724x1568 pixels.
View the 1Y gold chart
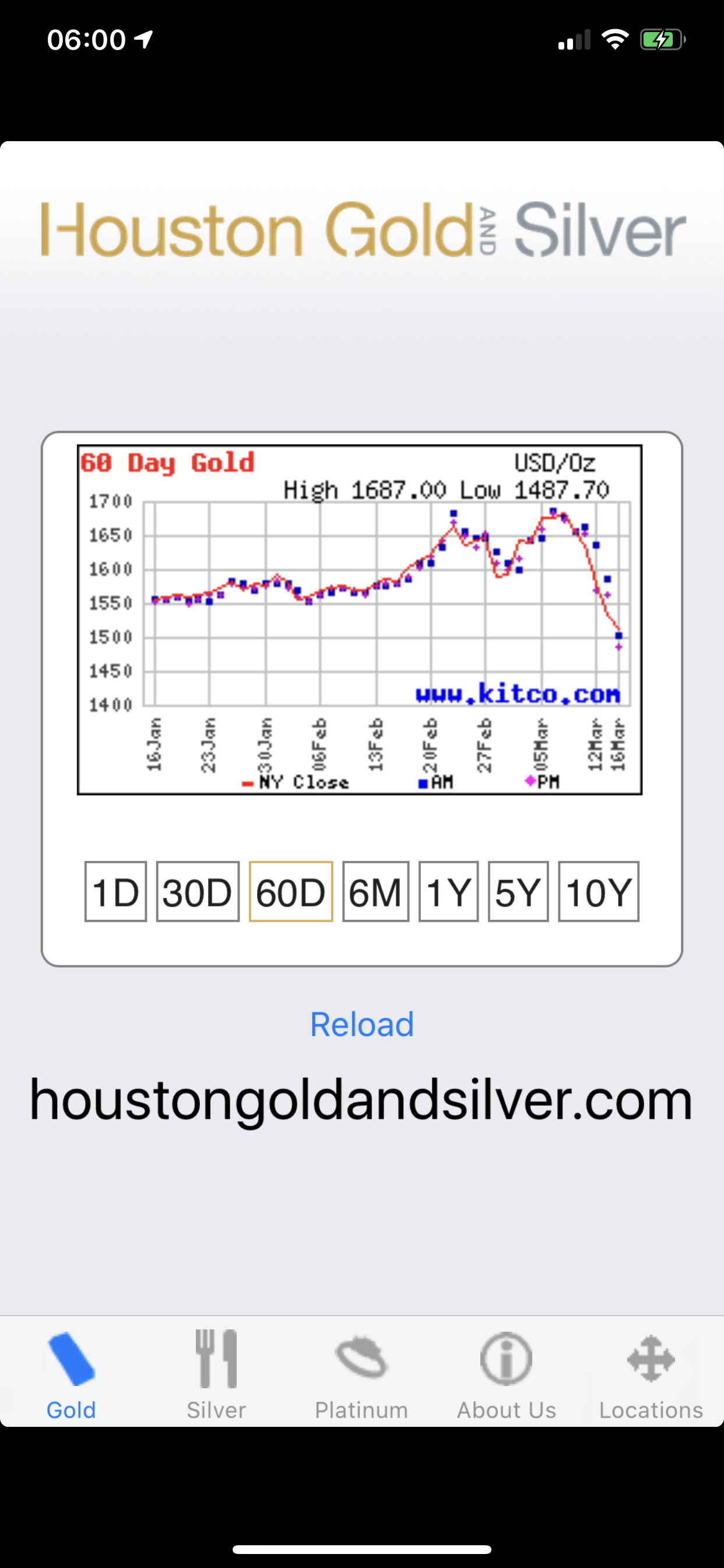tap(448, 891)
